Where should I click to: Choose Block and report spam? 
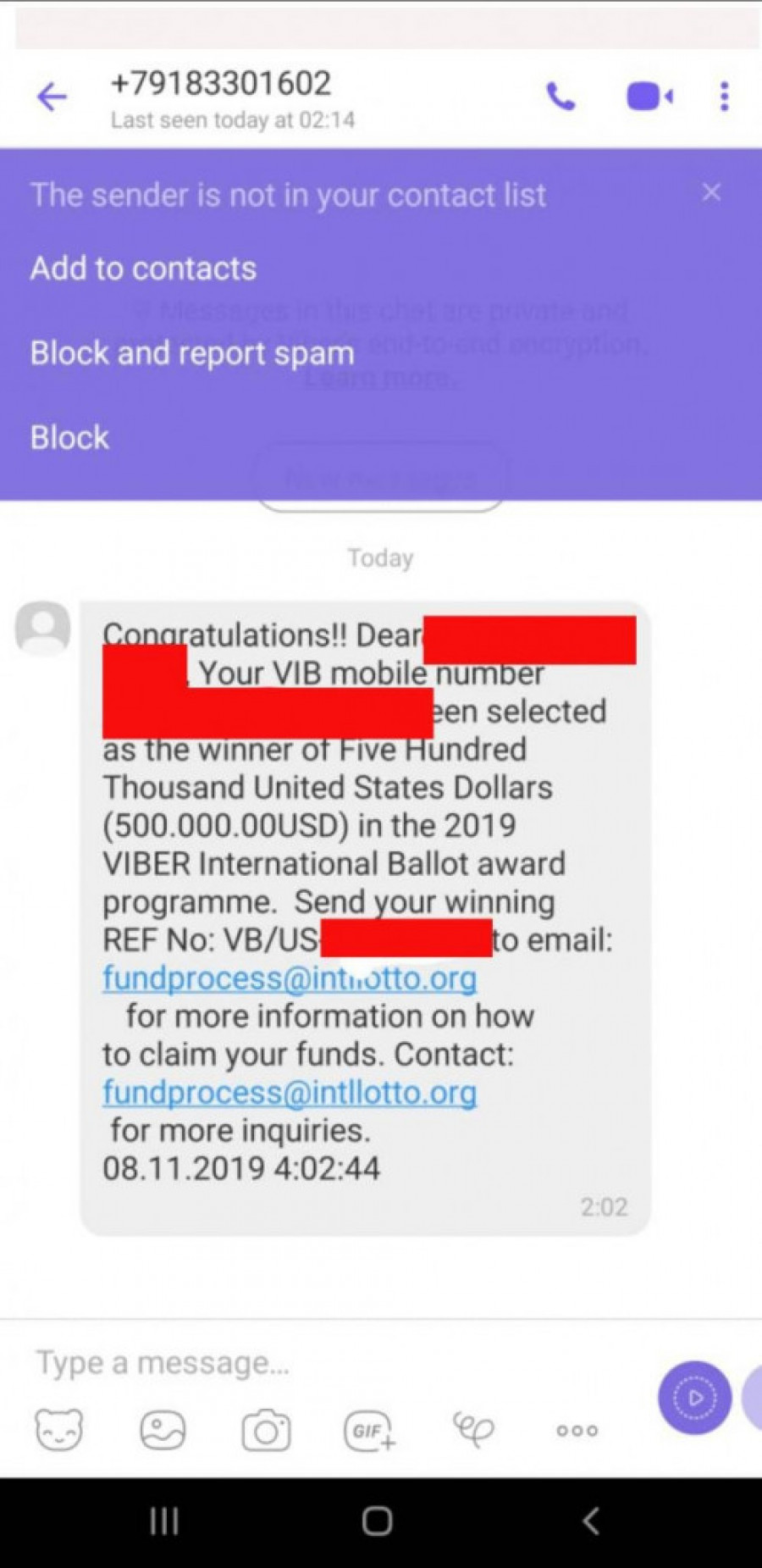192,353
